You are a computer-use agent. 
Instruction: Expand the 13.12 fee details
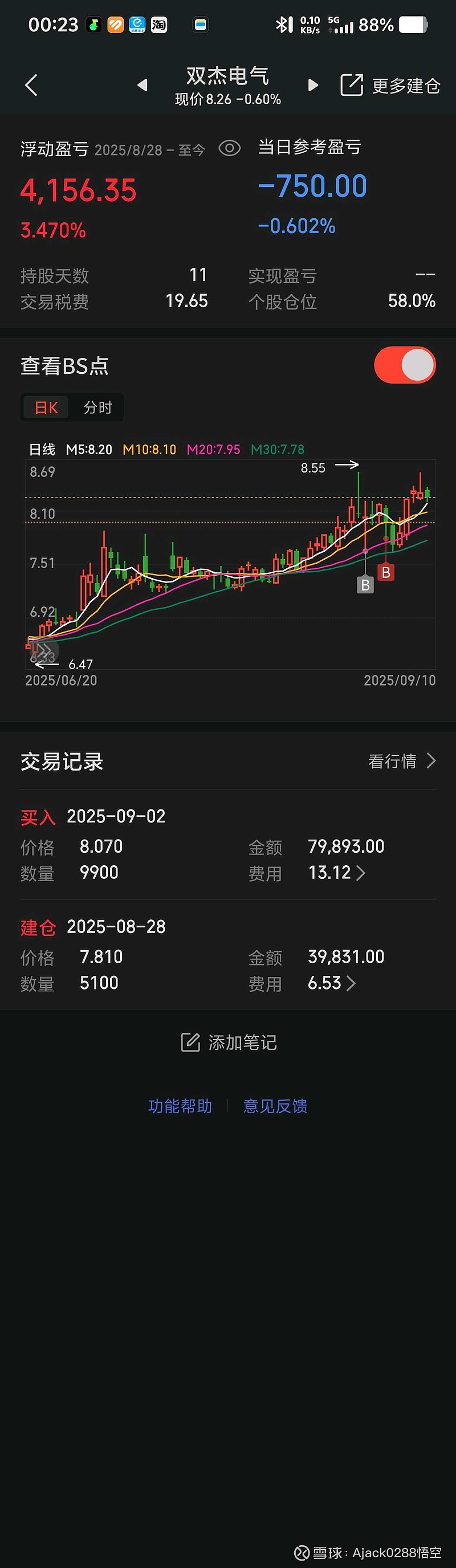coord(338,873)
